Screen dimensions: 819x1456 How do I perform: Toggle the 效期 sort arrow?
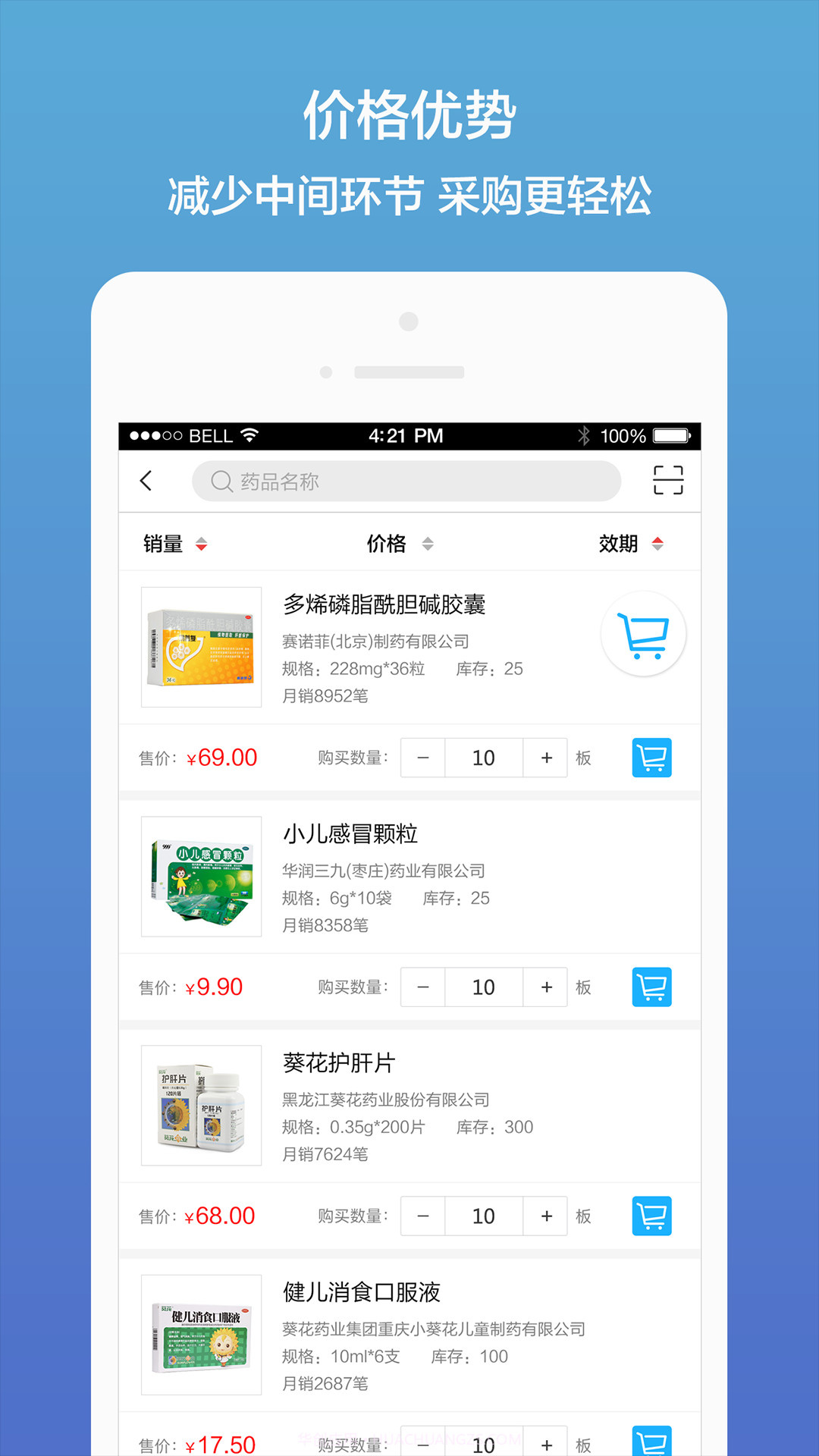[659, 544]
